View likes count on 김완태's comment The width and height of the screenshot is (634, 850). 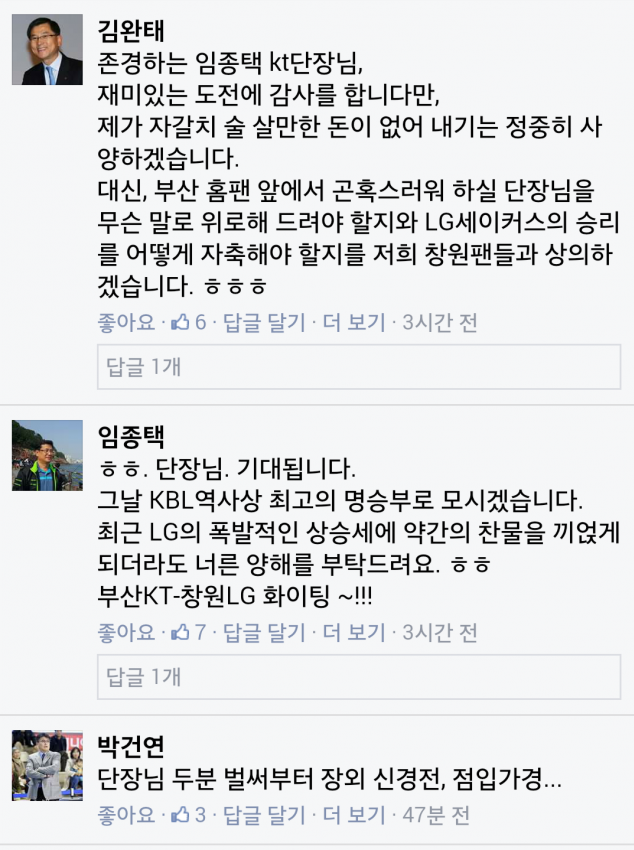click(190, 322)
